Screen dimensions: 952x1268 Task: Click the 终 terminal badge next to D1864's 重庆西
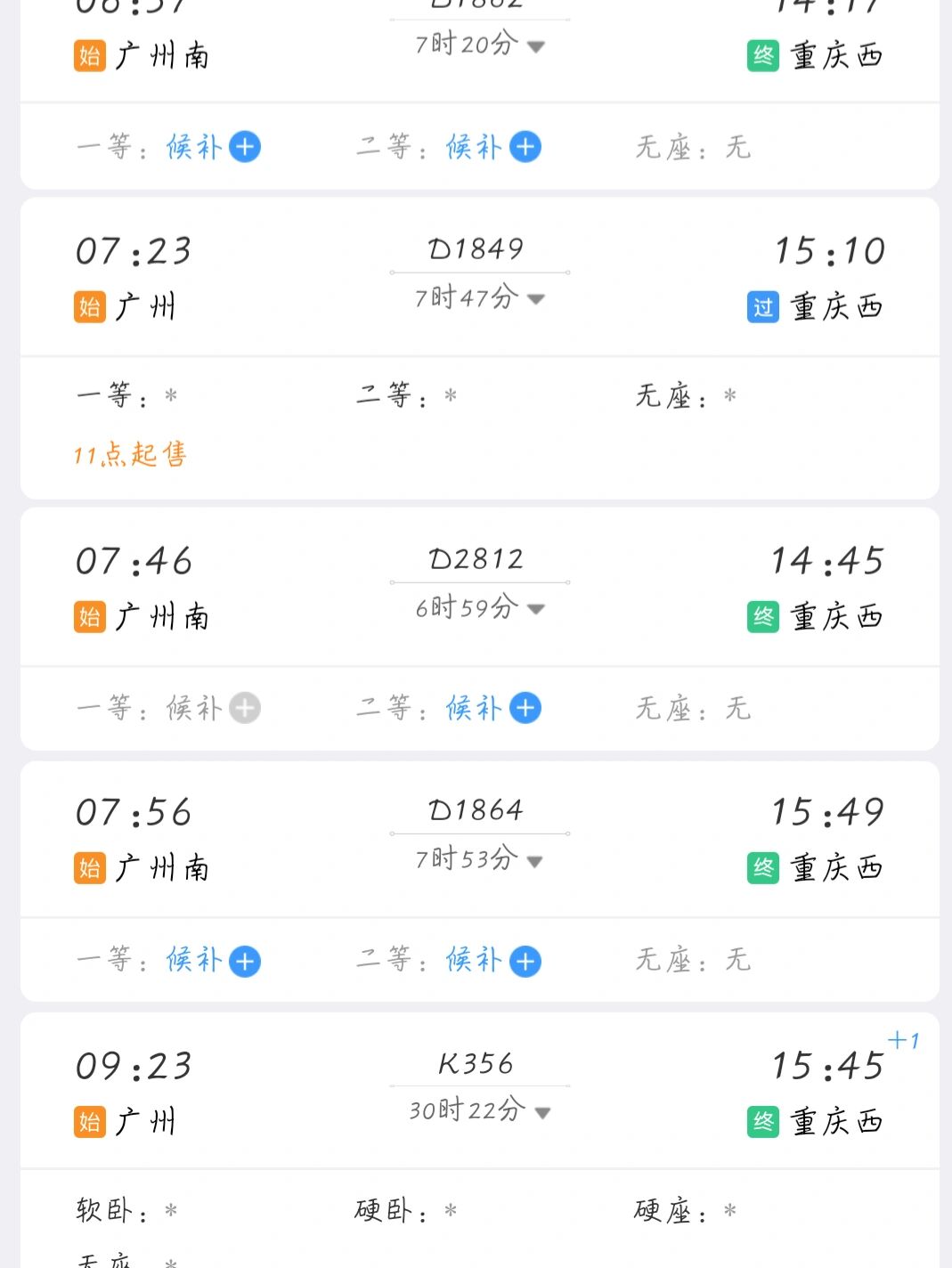point(762,867)
